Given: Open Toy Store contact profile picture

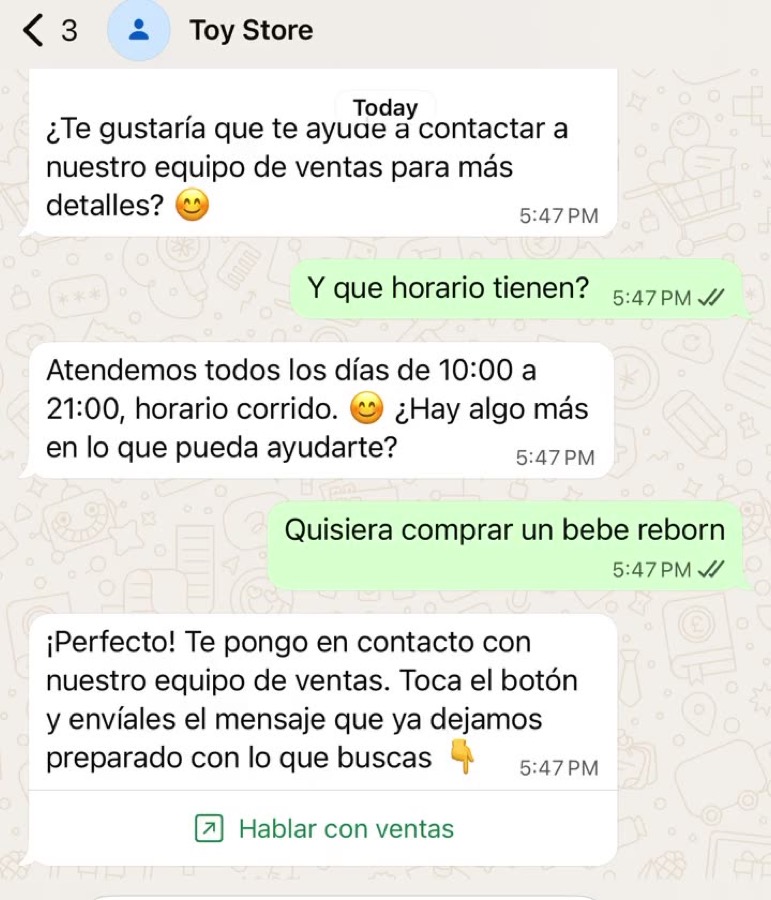Looking at the screenshot, I should (x=138, y=30).
